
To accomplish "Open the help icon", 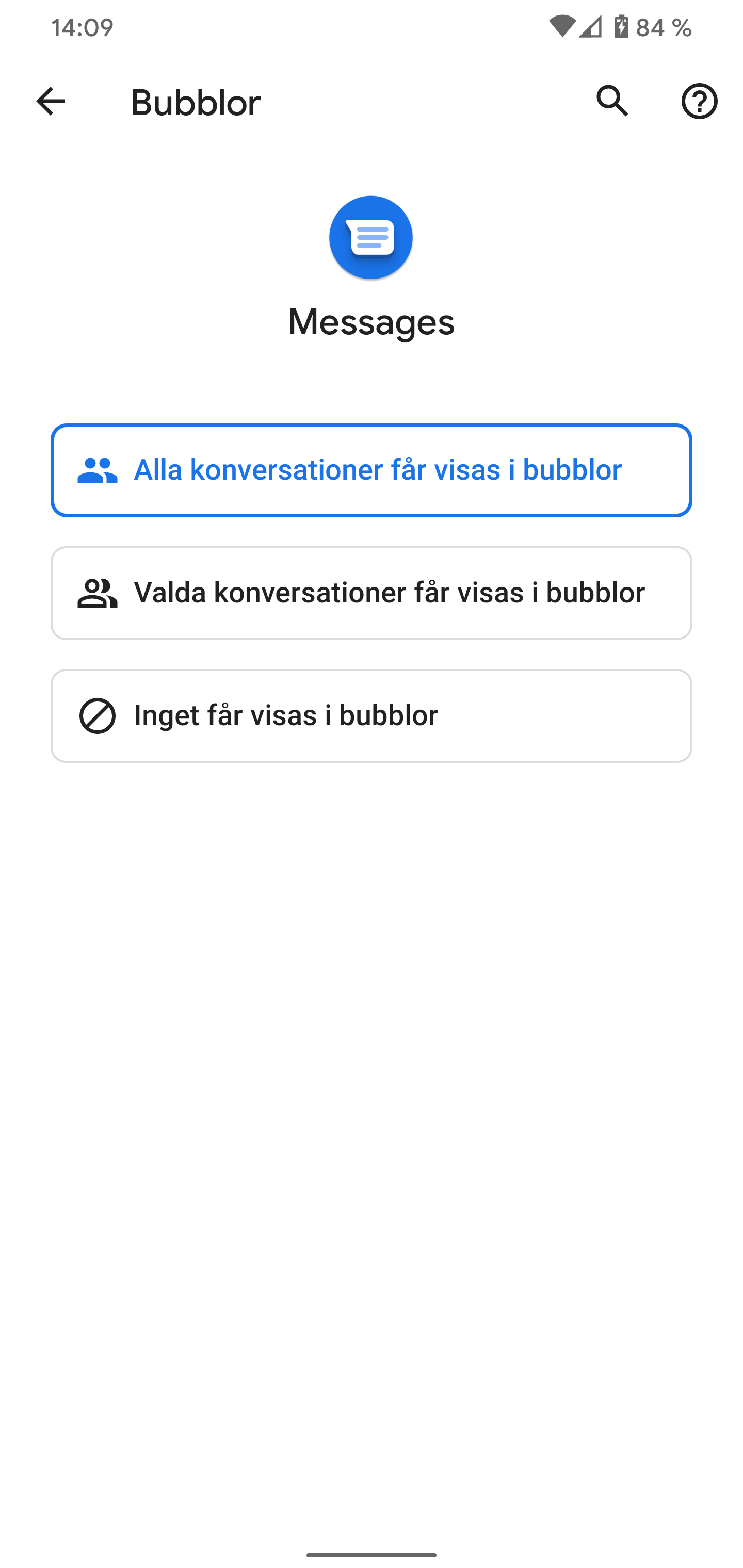I will (x=699, y=101).
